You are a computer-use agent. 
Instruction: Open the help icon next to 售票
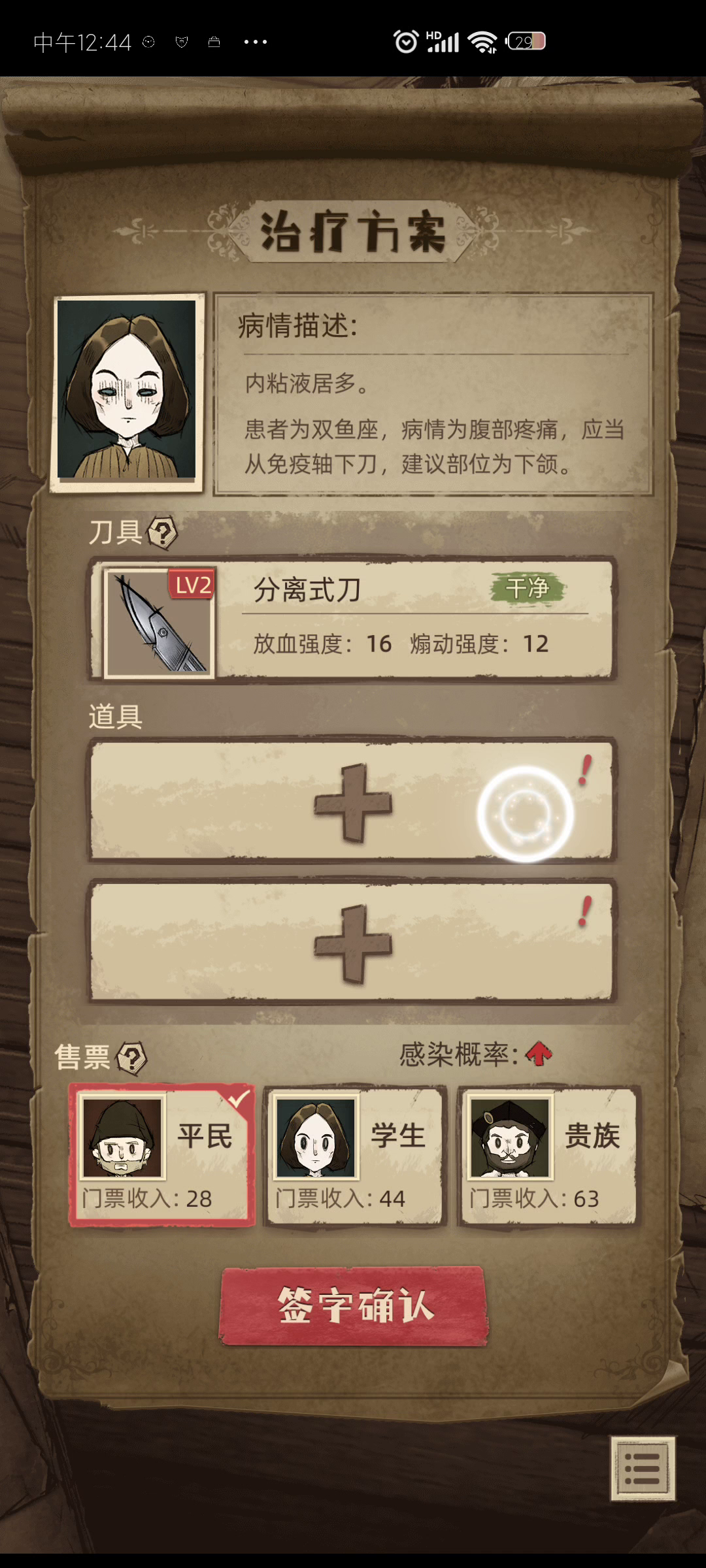tap(132, 1058)
